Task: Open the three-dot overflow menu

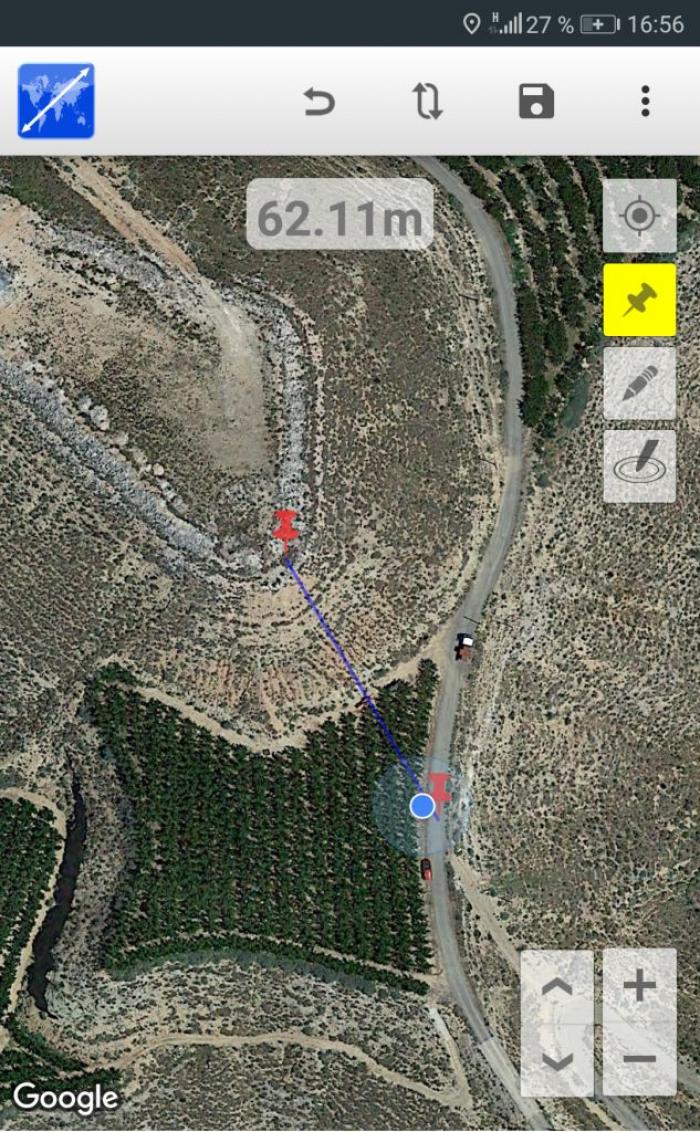Action: (x=645, y=101)
